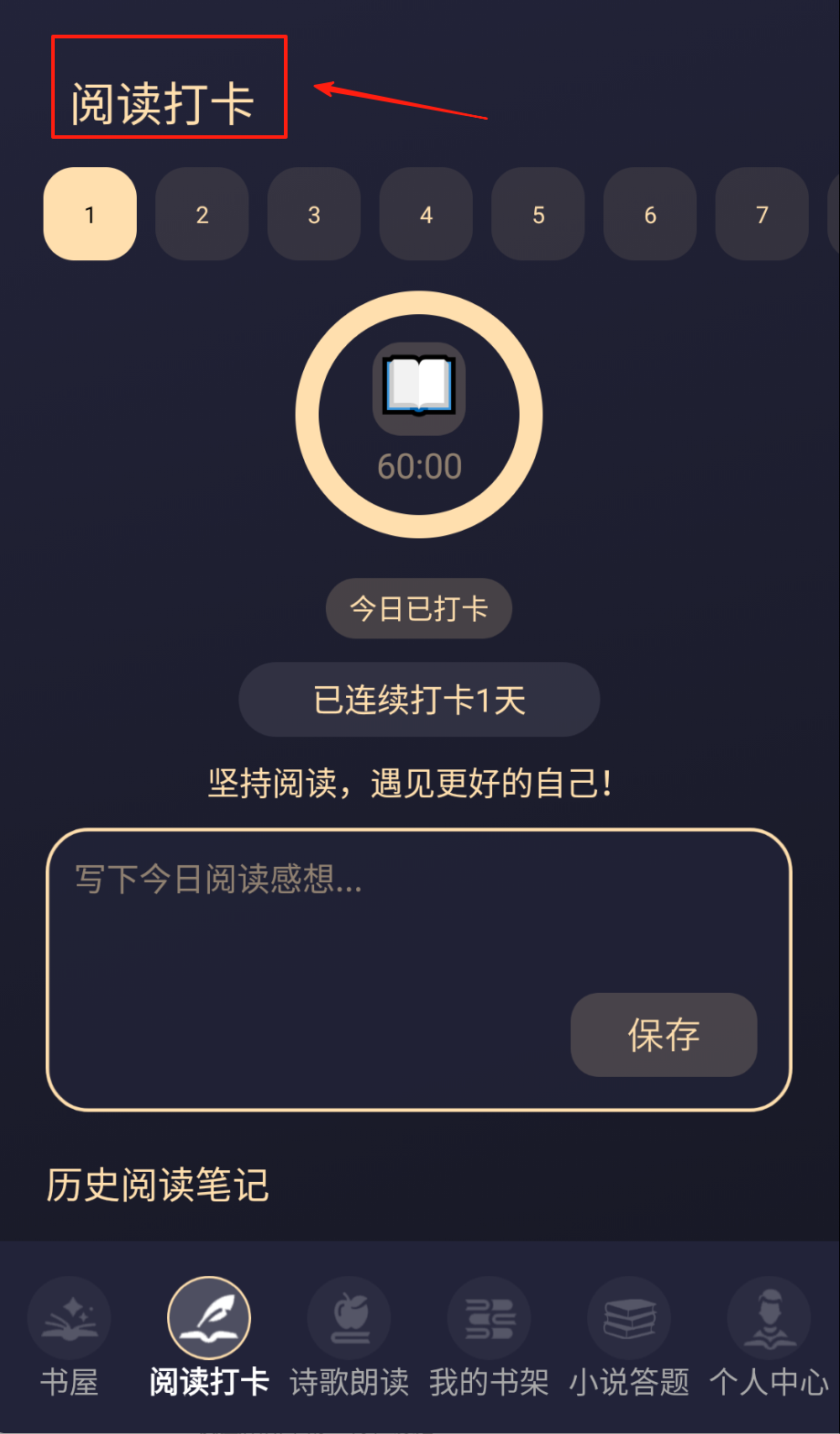Save the reading note with 保存
The width and height of the screenshot is (840, 1434).
pos(664,1035)
